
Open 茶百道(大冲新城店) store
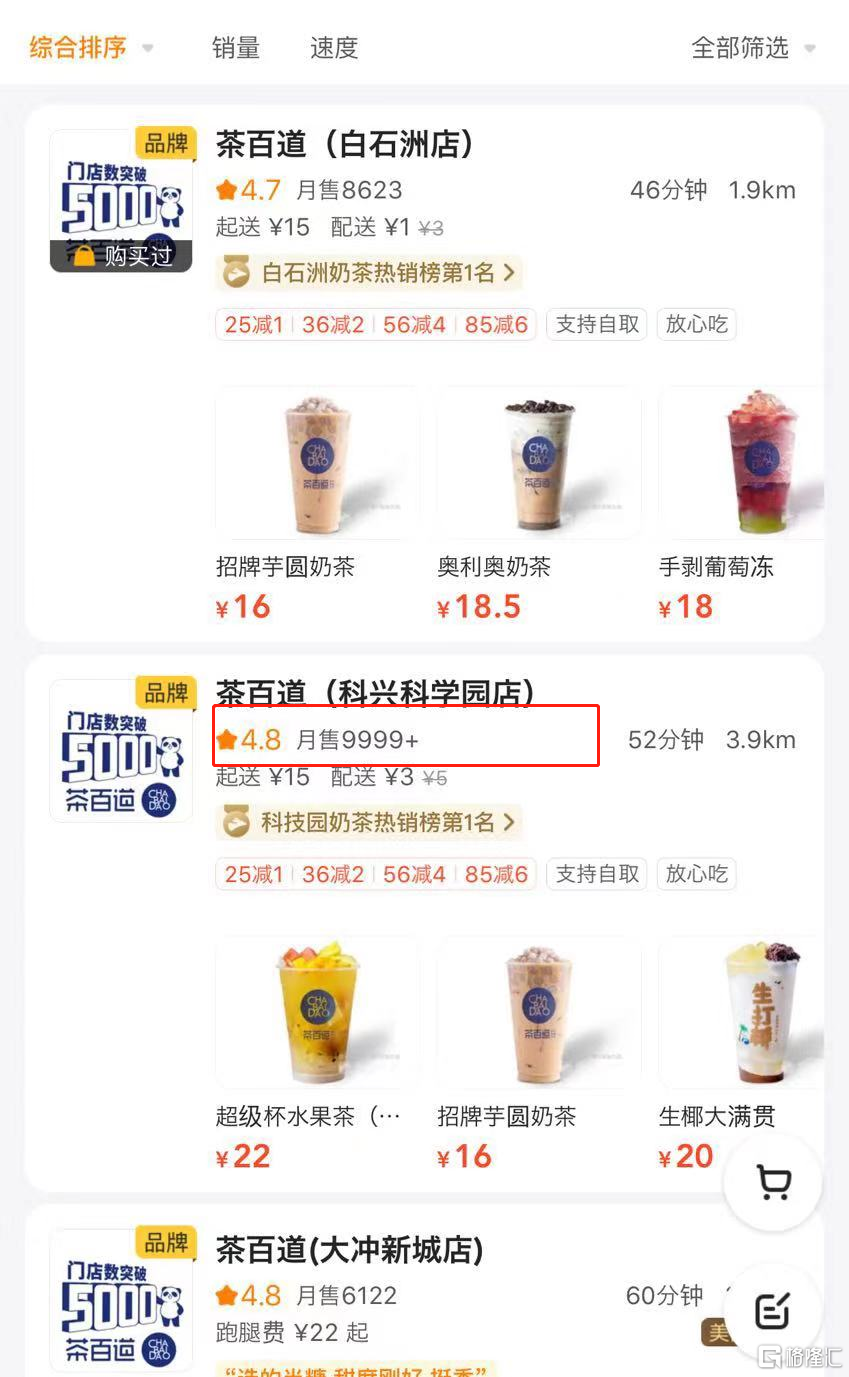click(349, 1249)
